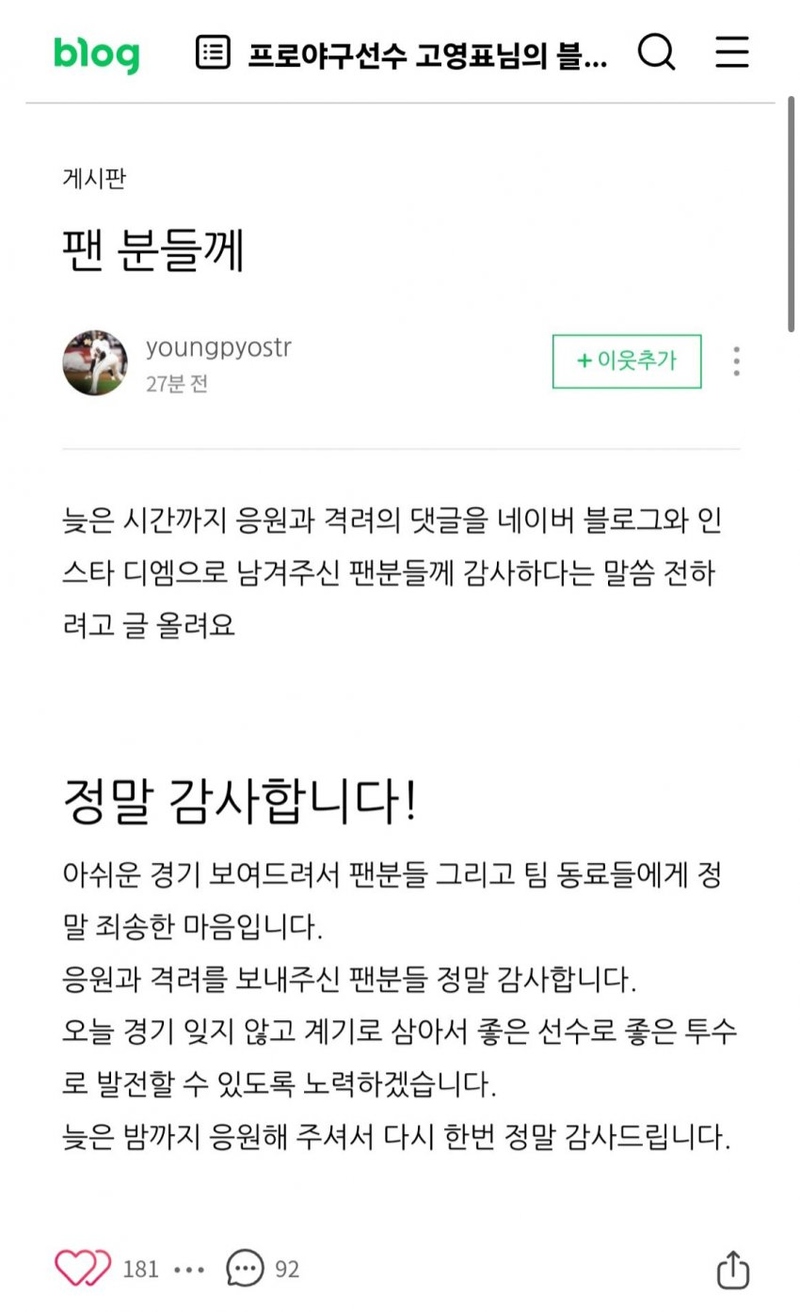Image resolution: width=800 pixels, height=1312 pixels.
Task: Open the 게시판 category link
Action: 93,179
